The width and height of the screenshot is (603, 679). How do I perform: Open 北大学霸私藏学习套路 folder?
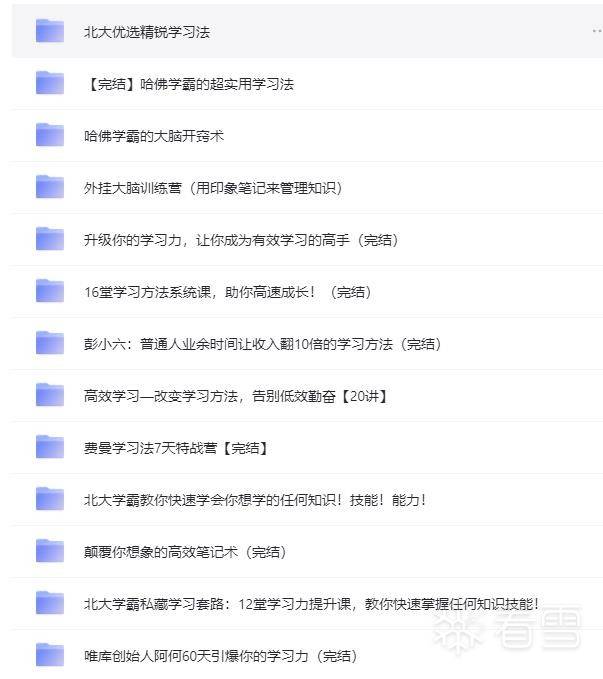[312, 604]
